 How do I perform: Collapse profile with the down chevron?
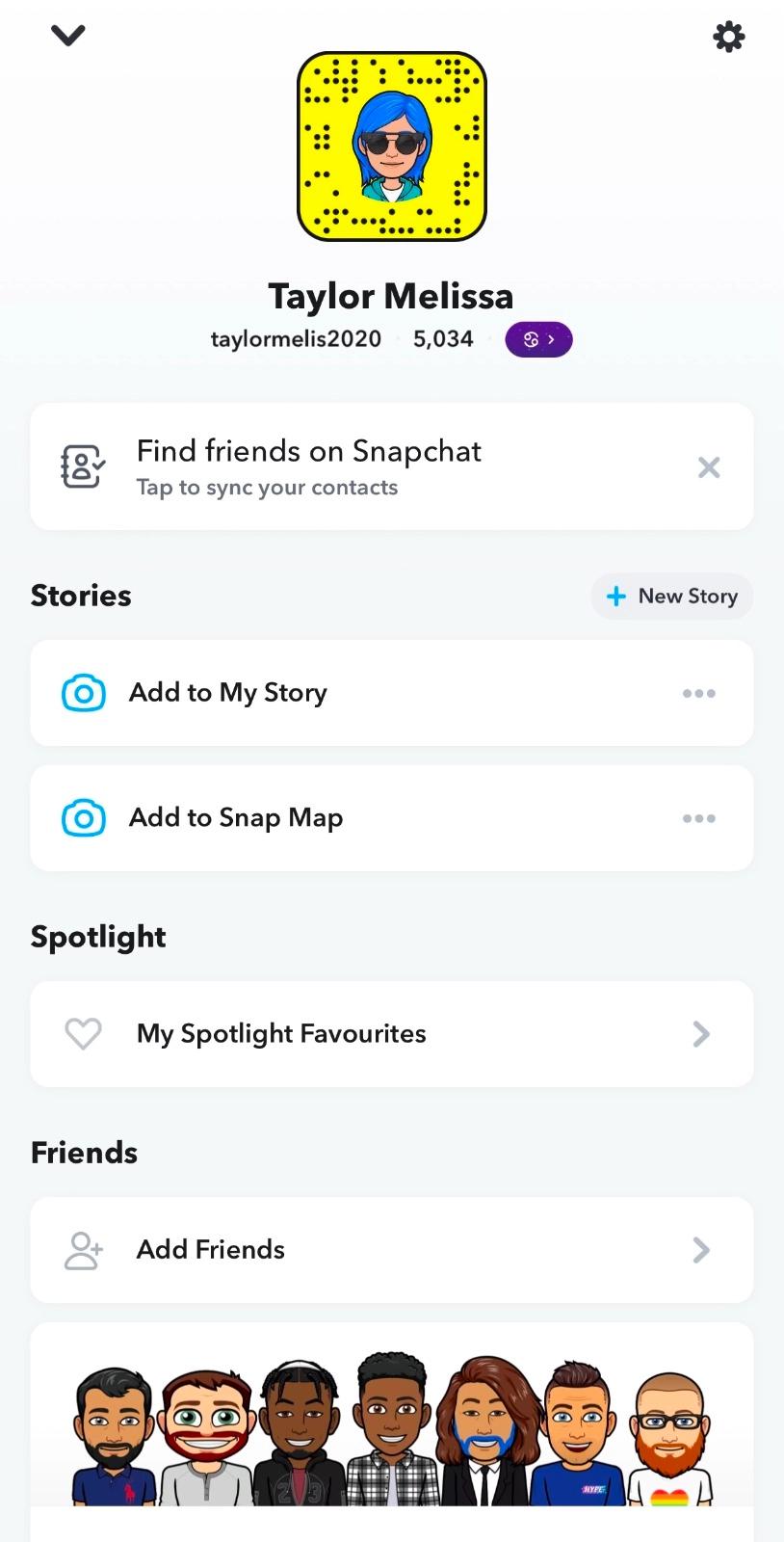[x=68, y=36]
